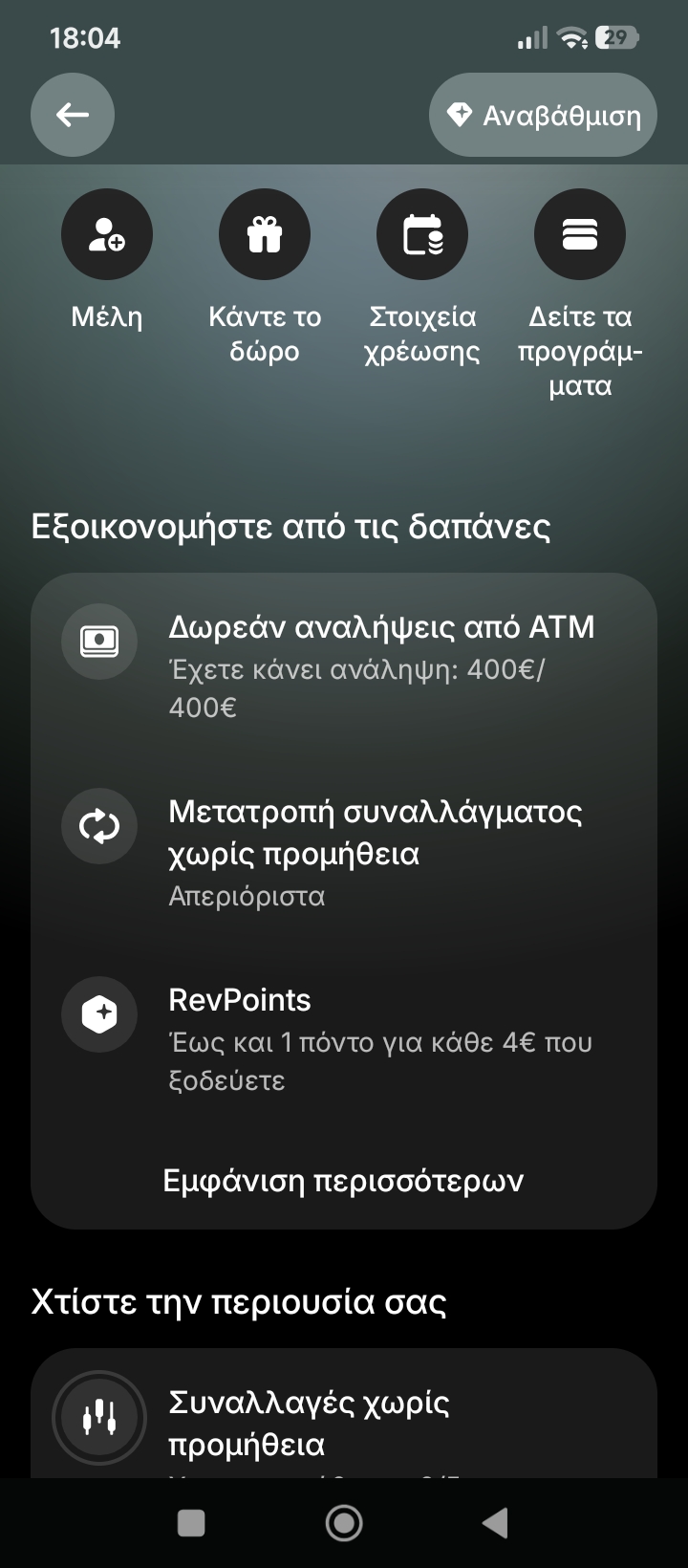View plans via Δείτε τα προγράμματα
688x1568 pixels.
(580, 235)
